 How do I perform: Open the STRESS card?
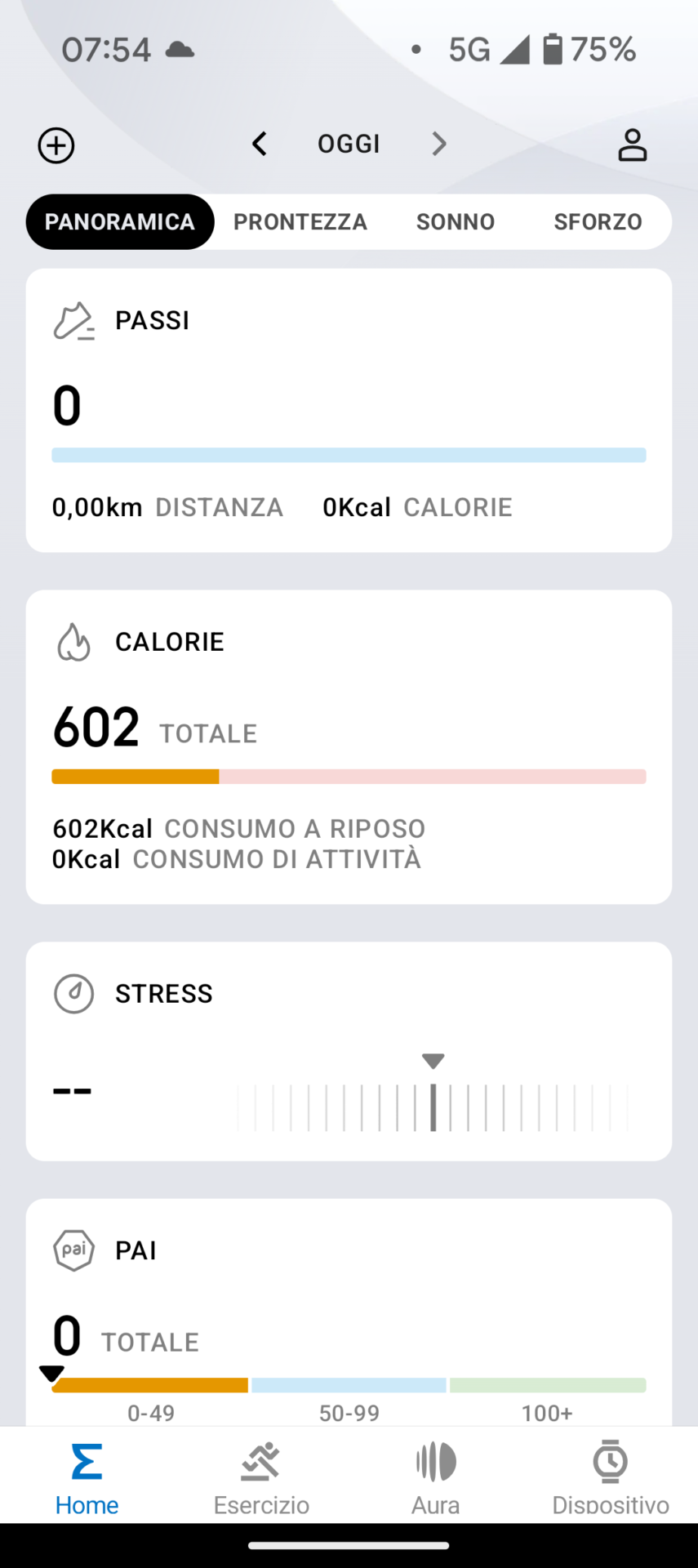pos(349,1051)
